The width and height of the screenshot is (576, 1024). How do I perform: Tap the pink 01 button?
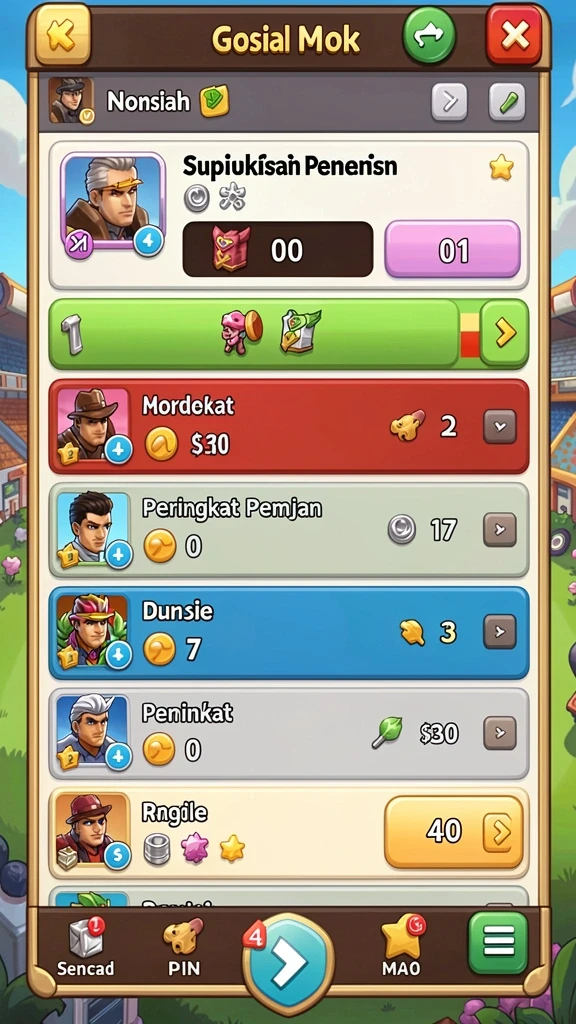tap(453, 249)
